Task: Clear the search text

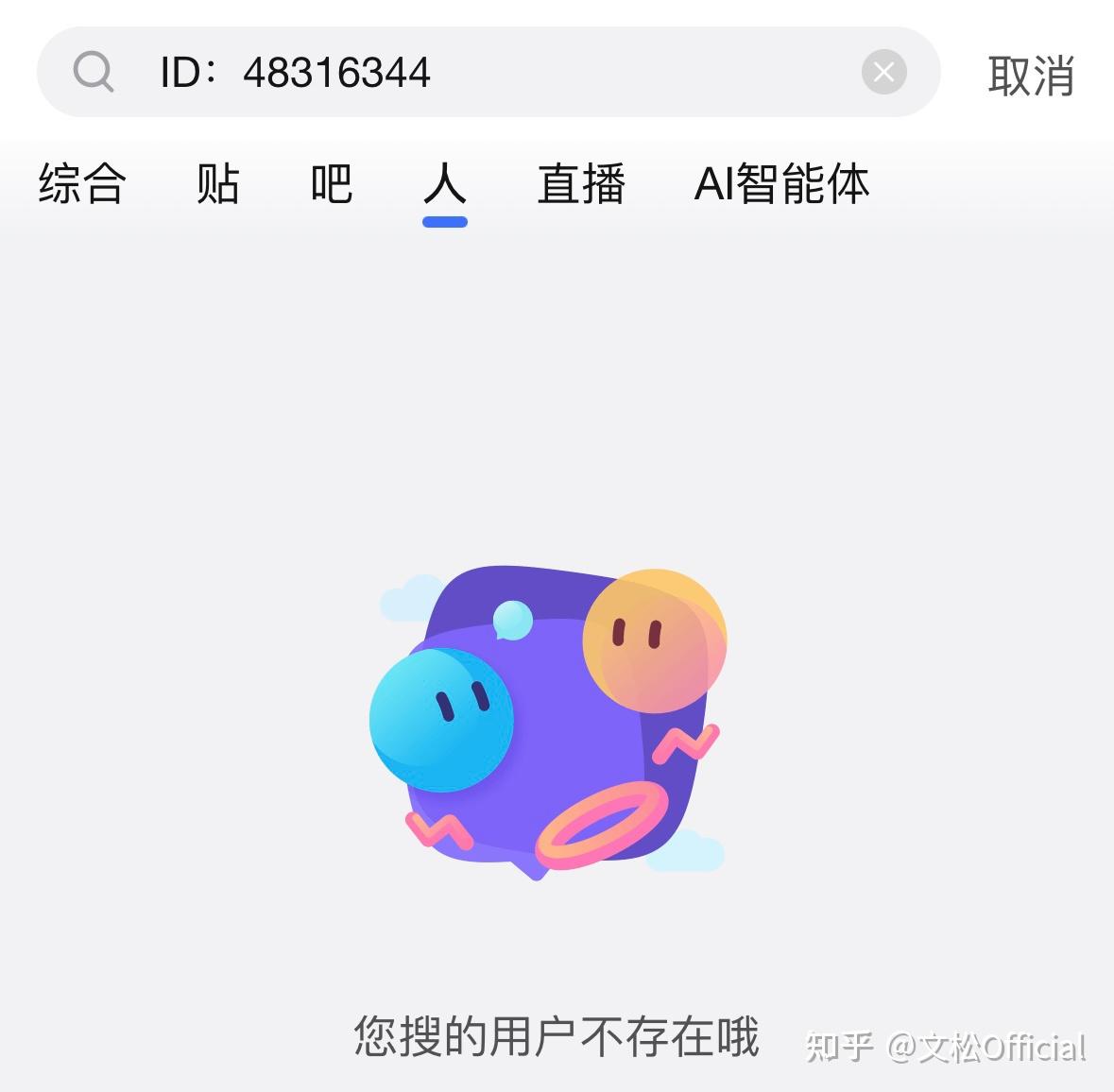Action: coord(883,72)
